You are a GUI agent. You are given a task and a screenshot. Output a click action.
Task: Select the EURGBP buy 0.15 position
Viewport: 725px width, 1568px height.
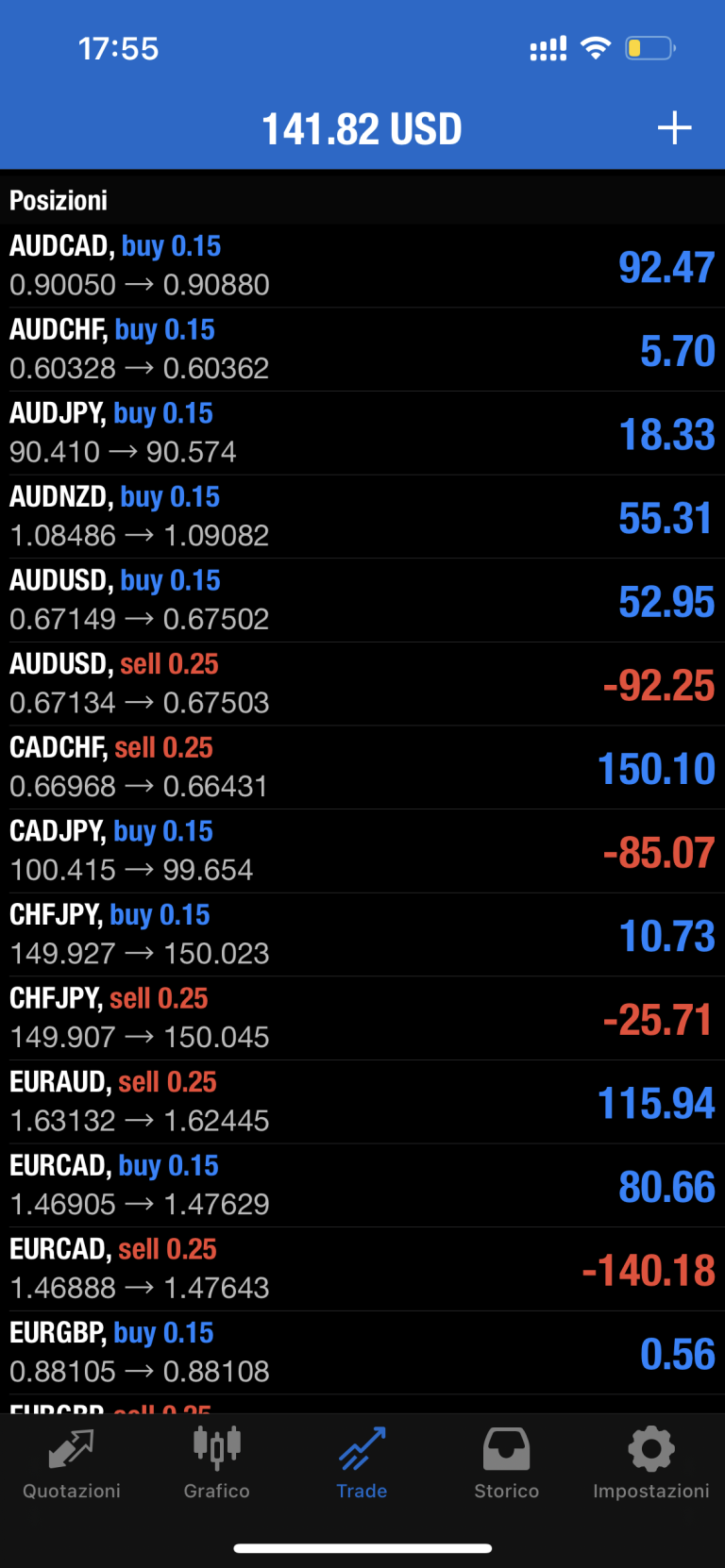(x=362, y=1352)
